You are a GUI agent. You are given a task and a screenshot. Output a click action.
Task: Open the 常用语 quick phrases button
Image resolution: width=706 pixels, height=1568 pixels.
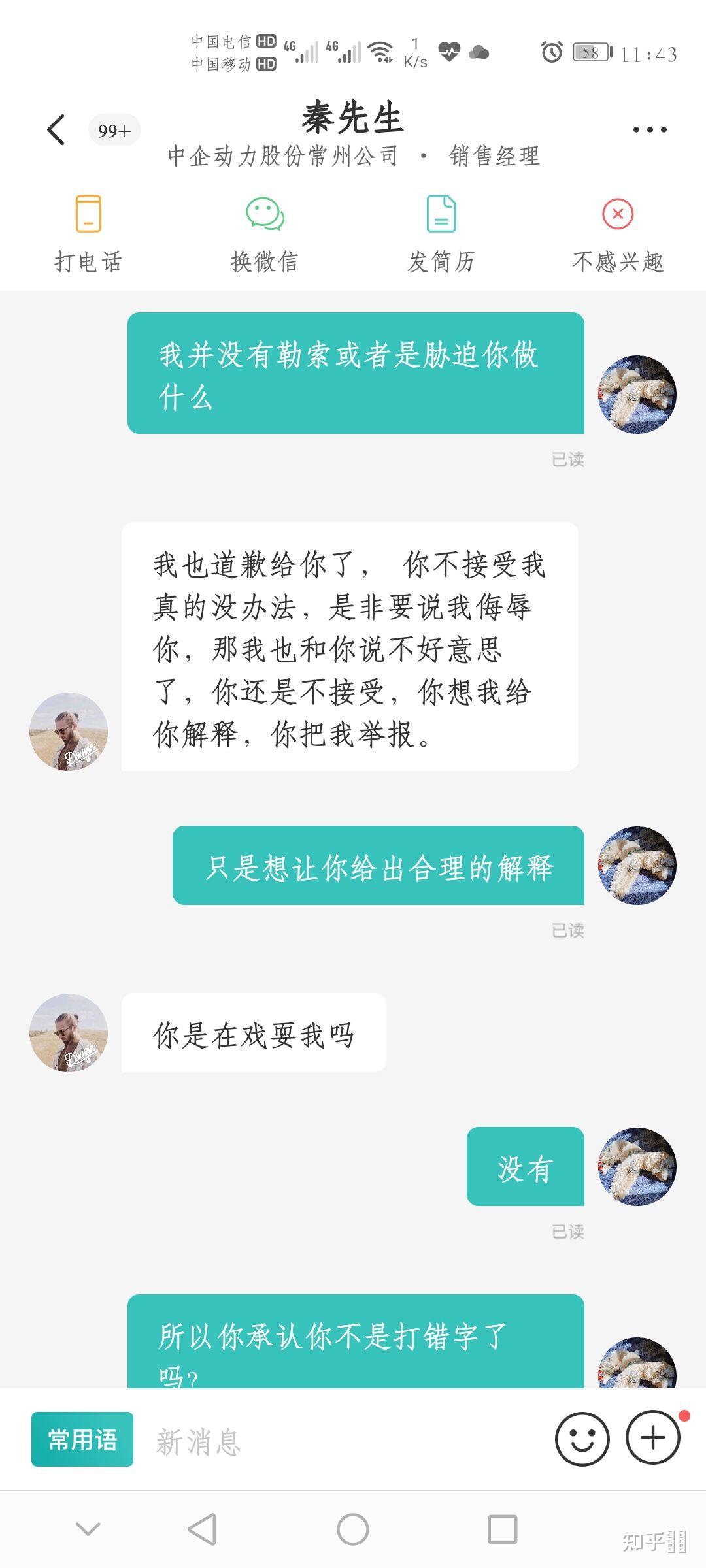(x=82, y=1439)
